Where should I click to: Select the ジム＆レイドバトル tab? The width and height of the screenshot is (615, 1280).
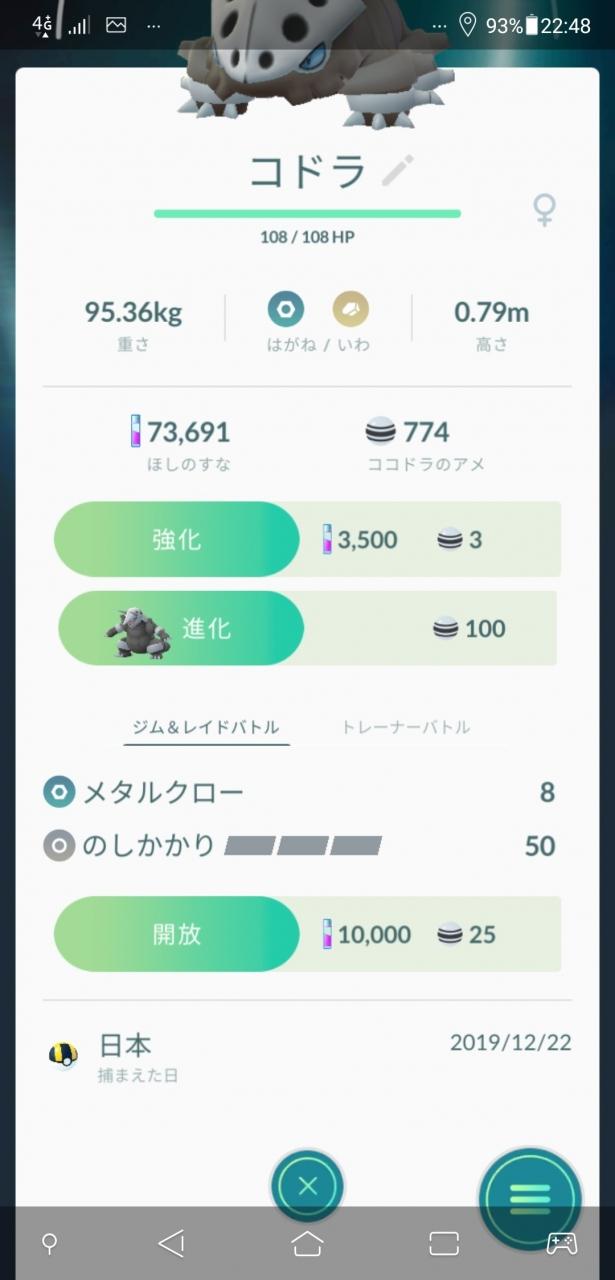[x=207, y=727]
